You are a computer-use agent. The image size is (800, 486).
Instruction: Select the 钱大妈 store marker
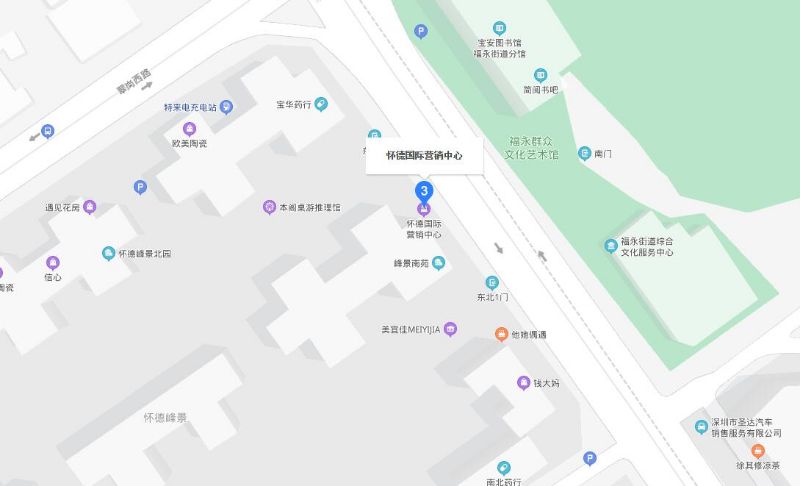[x=523, y=383]
